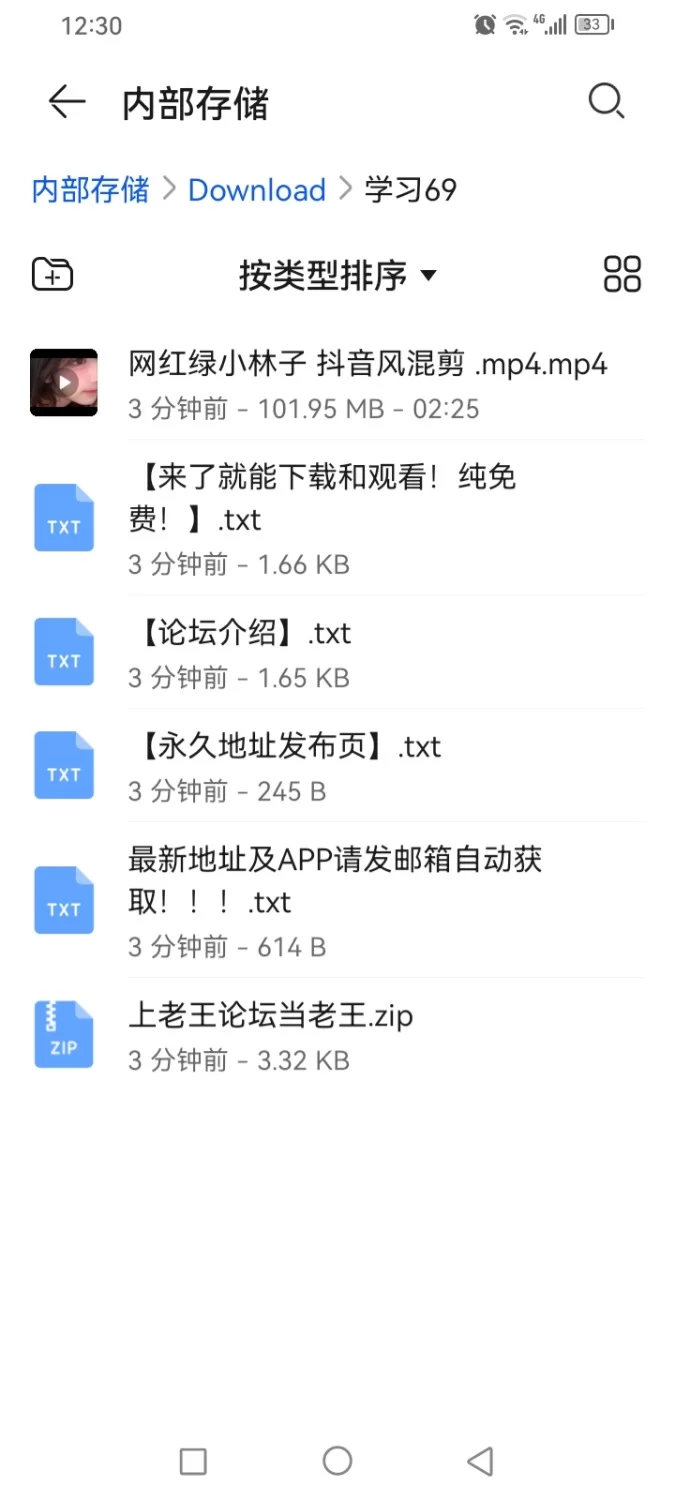
Task: Create a new folder
Action: [x=52, y=274]
